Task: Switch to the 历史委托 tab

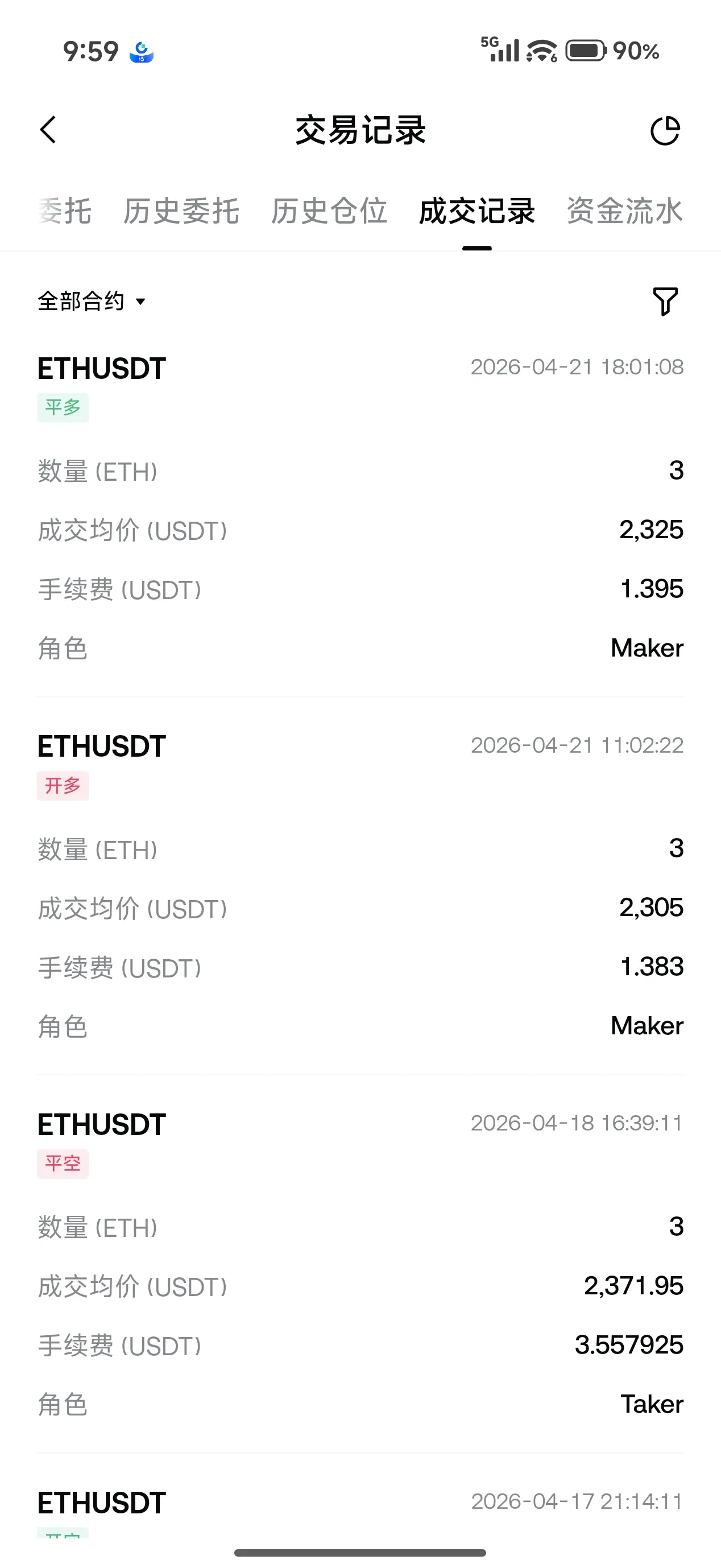Action: 181,211
